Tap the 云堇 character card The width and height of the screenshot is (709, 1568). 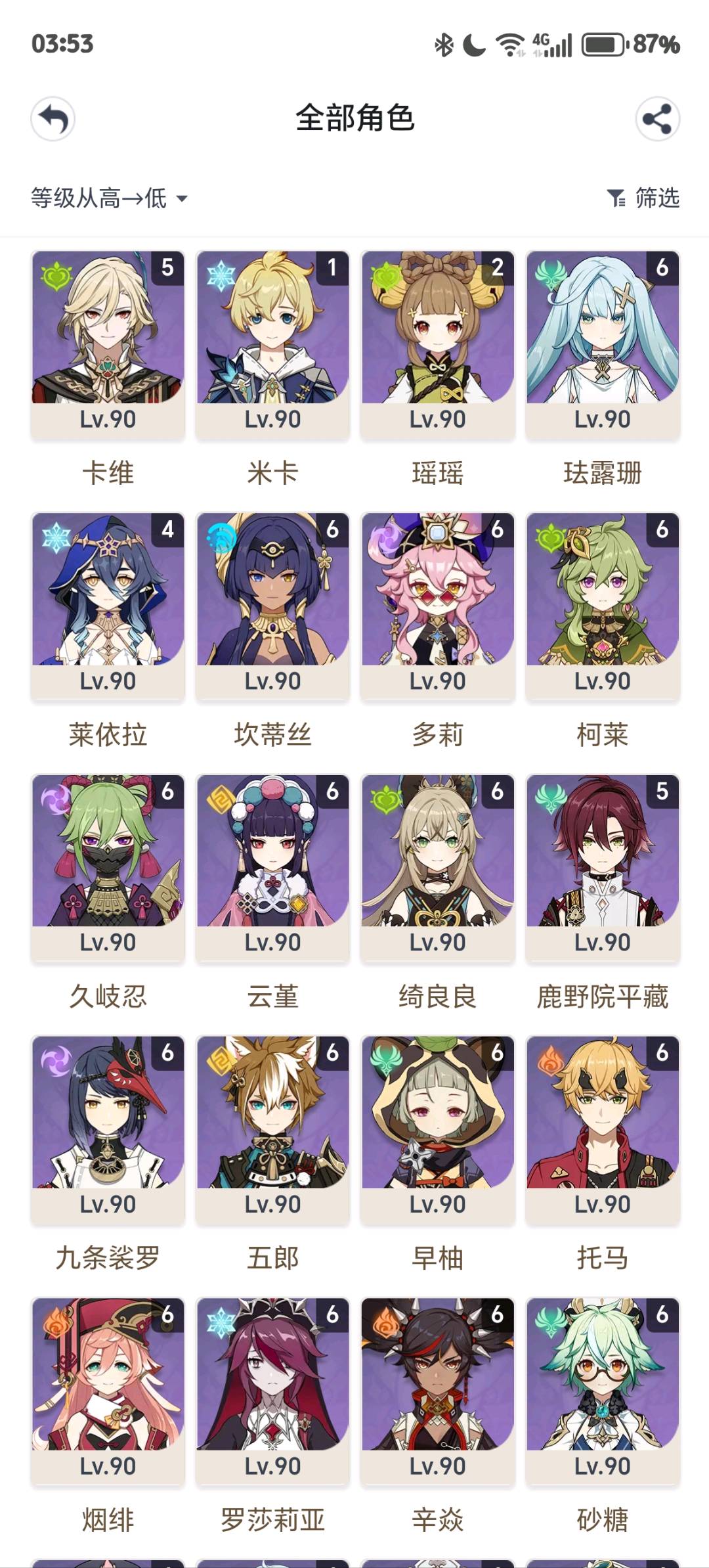(273, 867)
